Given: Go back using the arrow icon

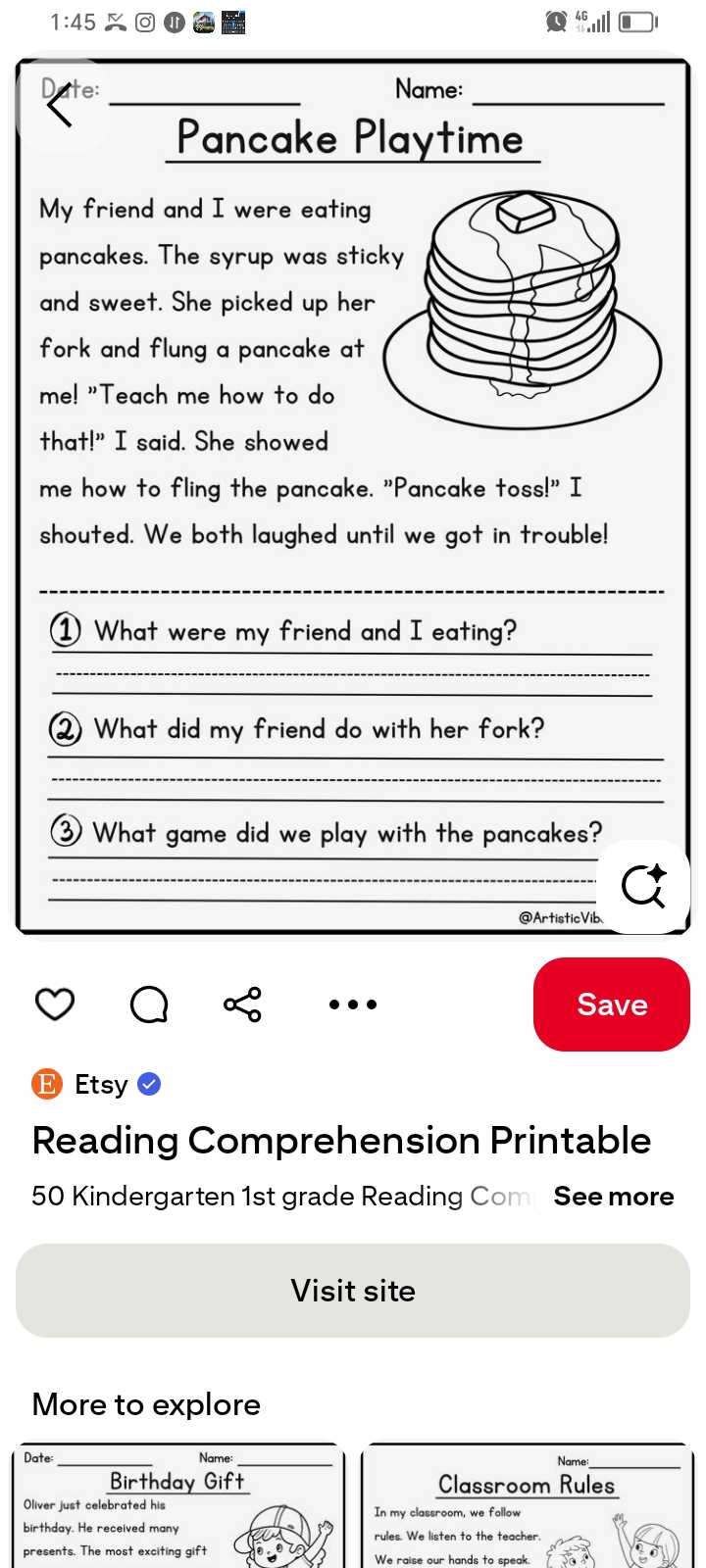Looking at the screenshot, I should tap(60, 105).
